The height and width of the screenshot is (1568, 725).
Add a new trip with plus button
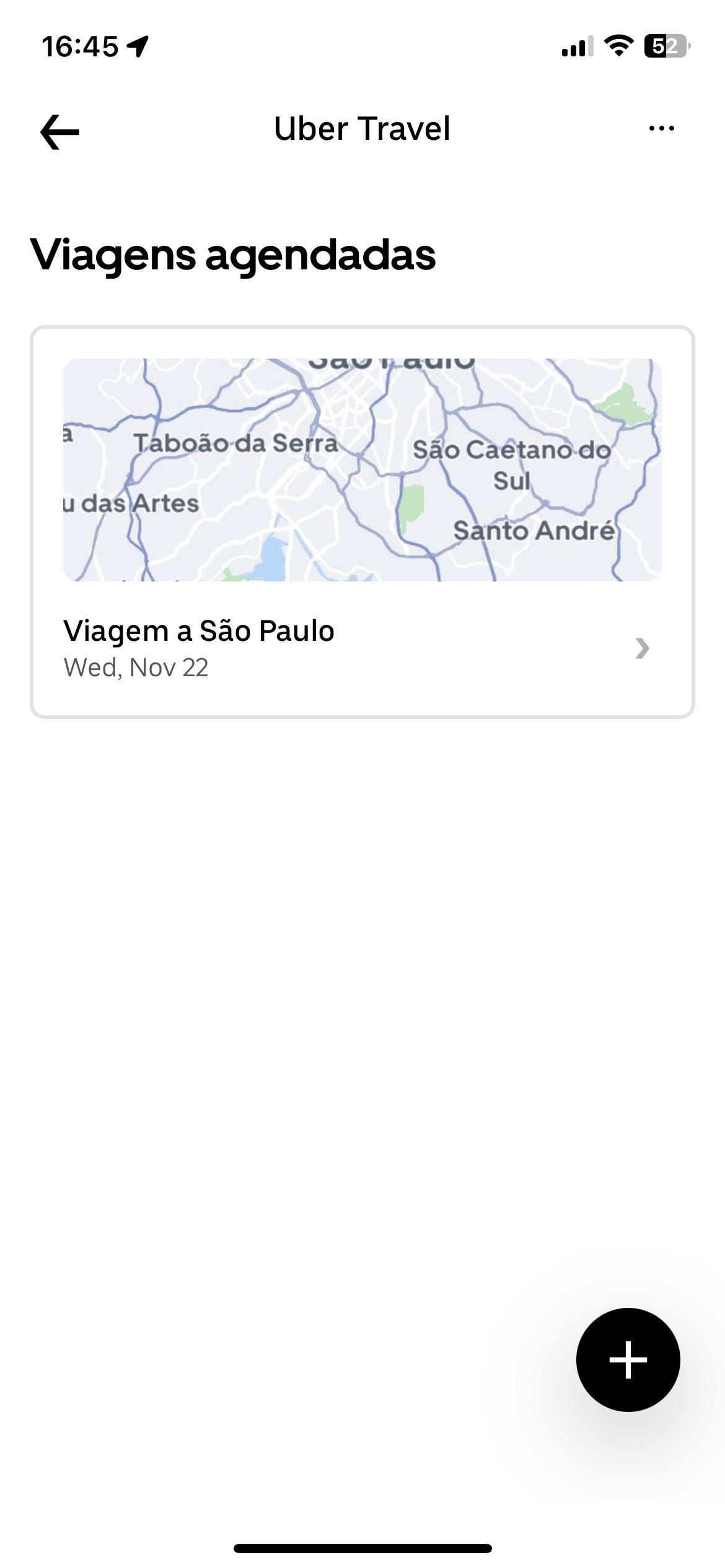[x=628, y=1360]
